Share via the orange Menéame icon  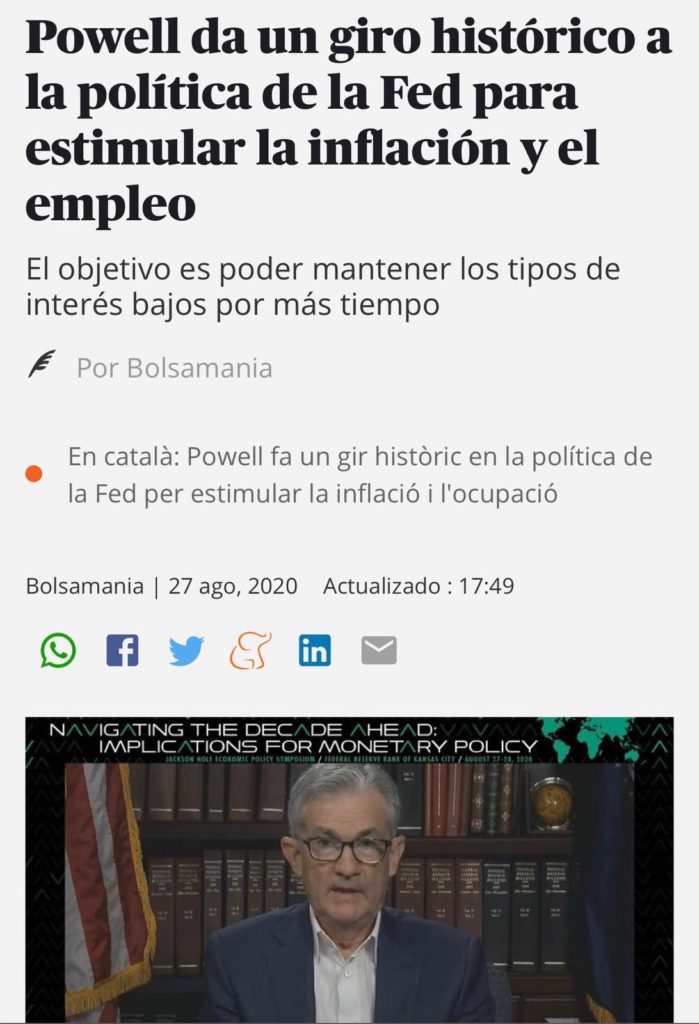pos(250,651)
